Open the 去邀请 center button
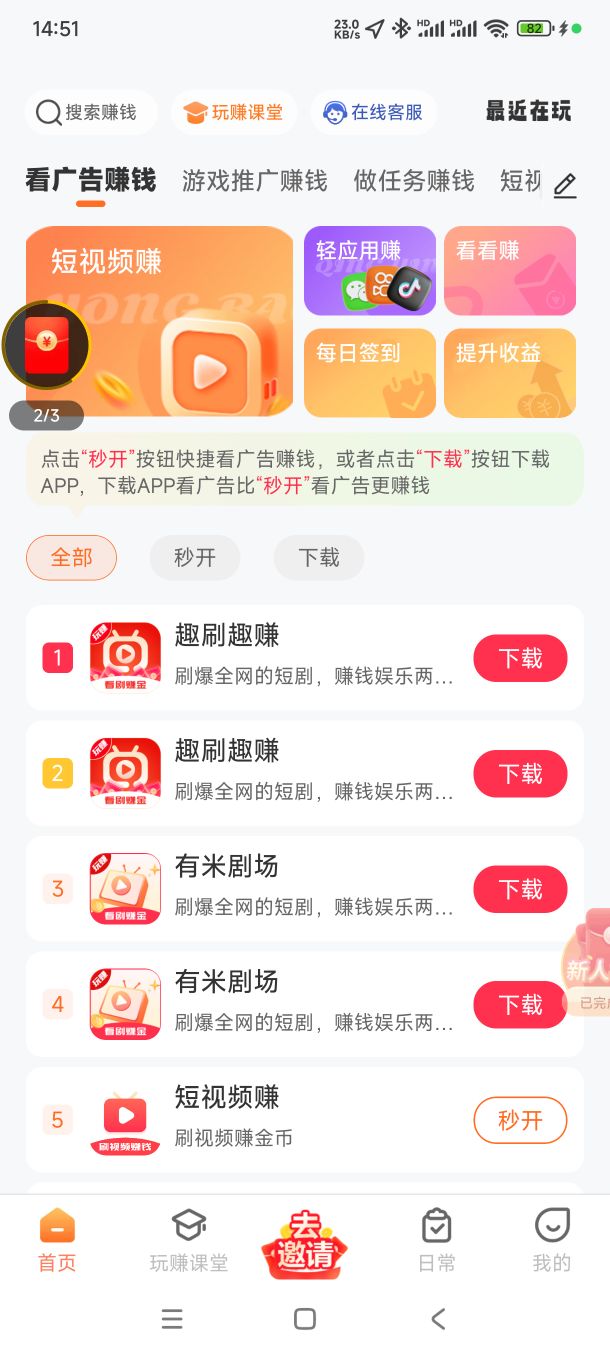This screenshot has height=1356, width=610. click(305, 1244)
